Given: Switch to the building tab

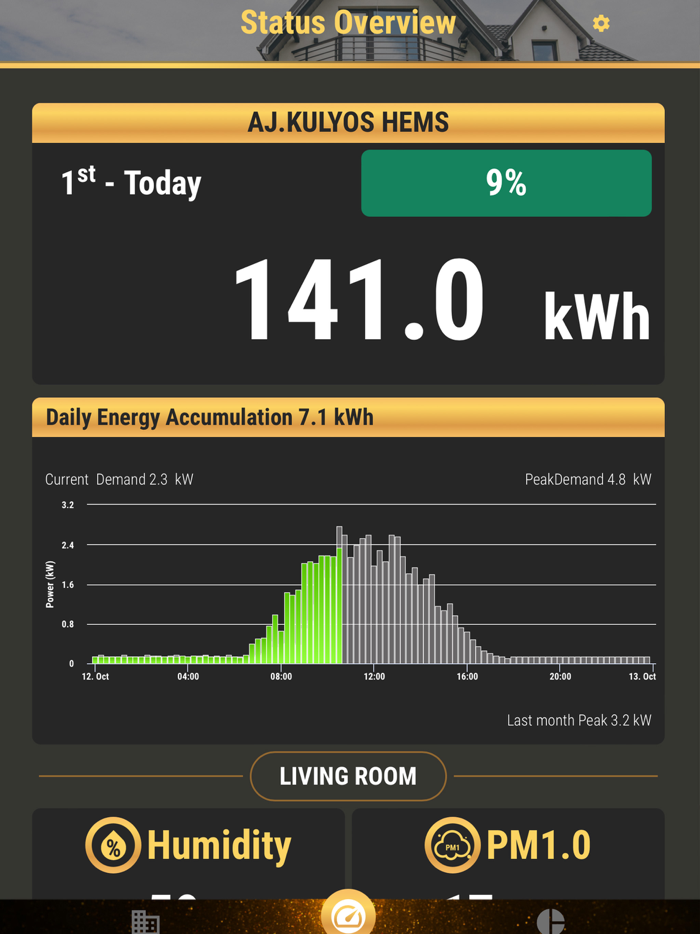Looking at the screenshot, I should pyautogui.click(x=146, y=920).
